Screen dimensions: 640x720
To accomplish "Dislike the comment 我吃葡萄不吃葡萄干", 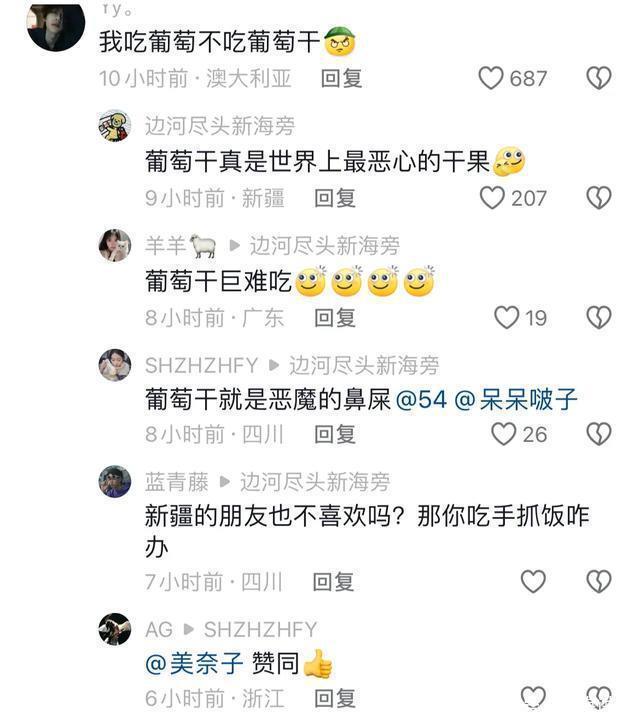I will click(x=598, y=78).
